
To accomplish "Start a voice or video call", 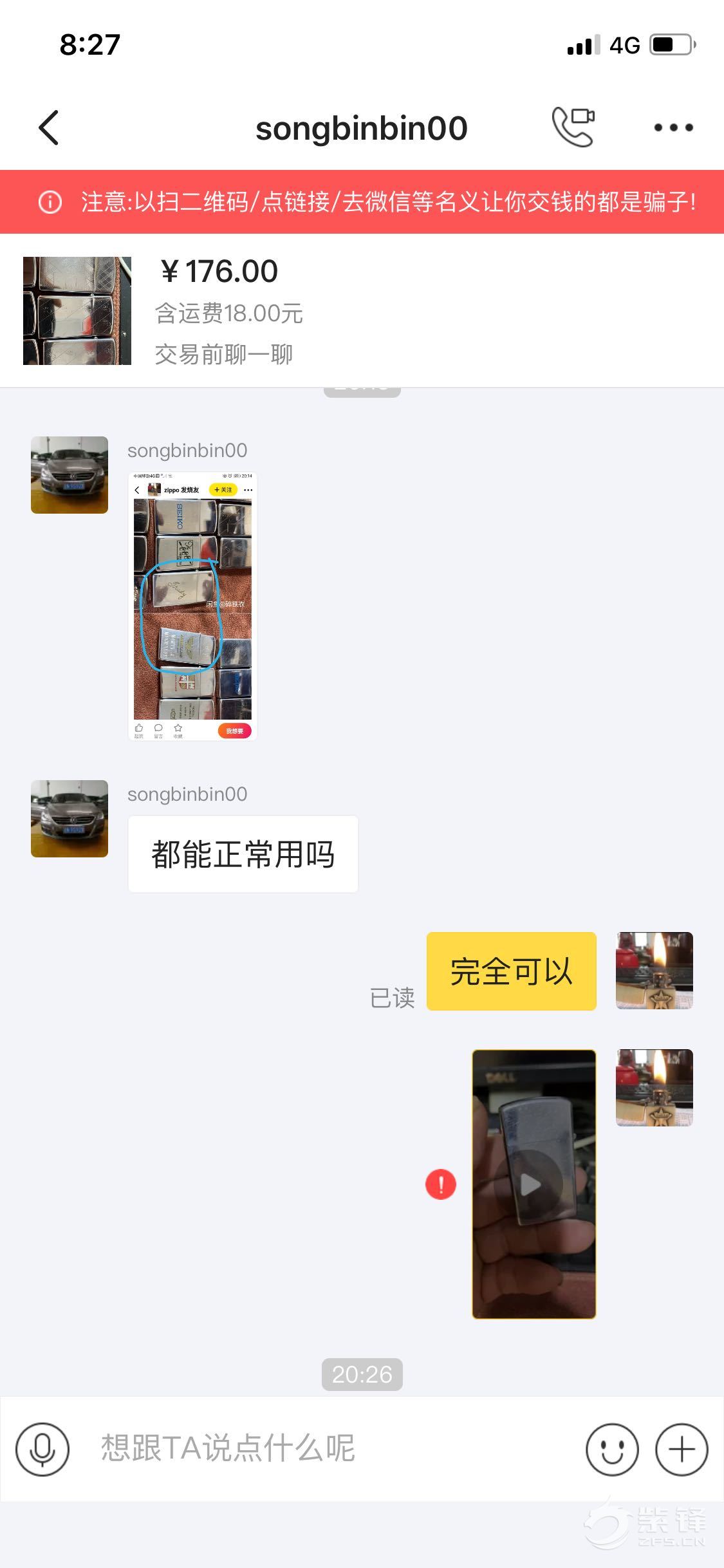I will 573,127.
